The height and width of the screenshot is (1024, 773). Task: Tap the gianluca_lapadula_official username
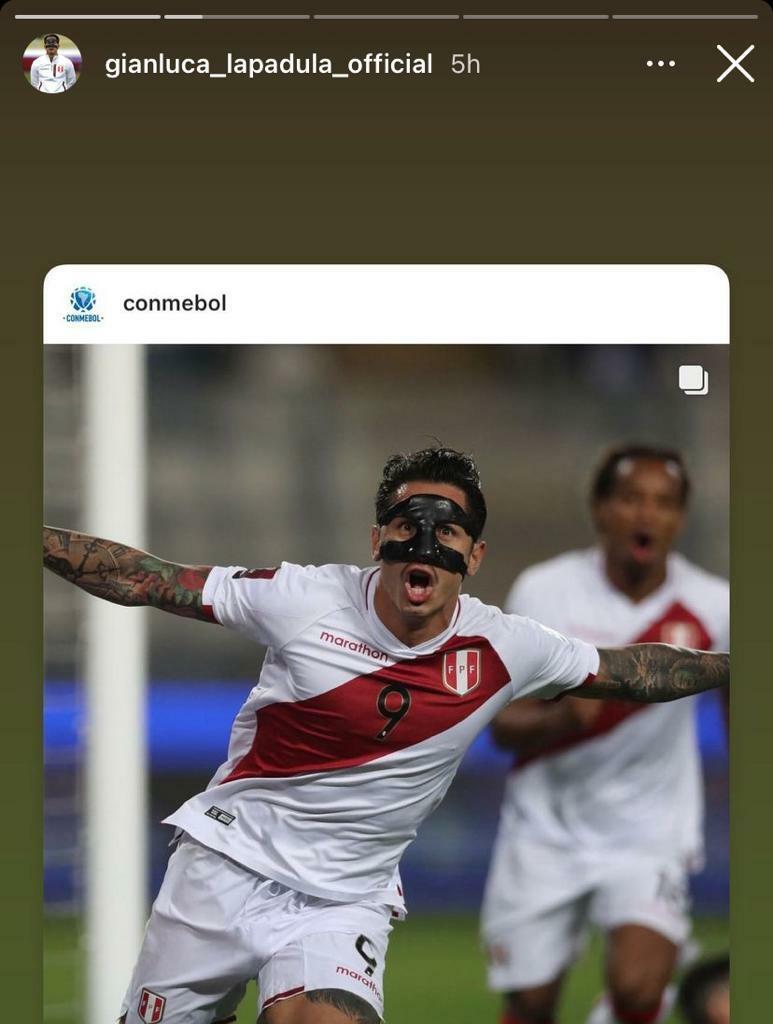point(268,64)
